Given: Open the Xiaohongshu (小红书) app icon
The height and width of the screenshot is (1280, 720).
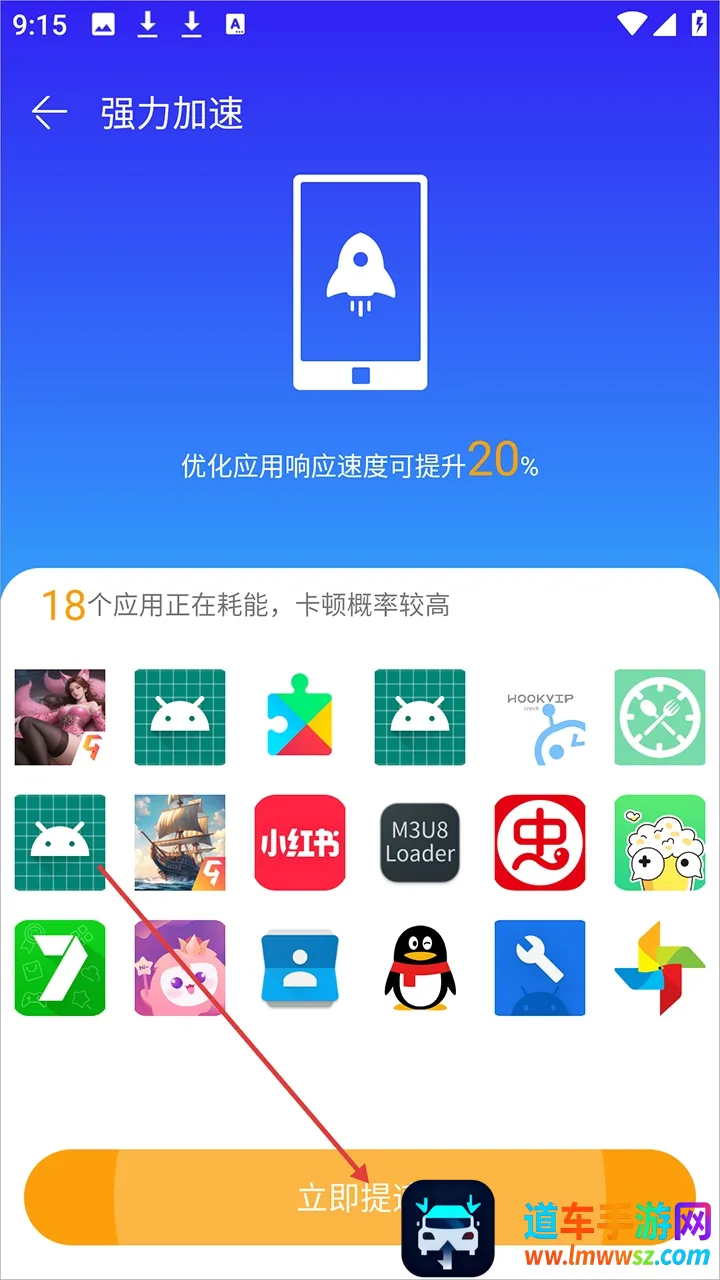Looking at the screenshot, I should 300,843.
